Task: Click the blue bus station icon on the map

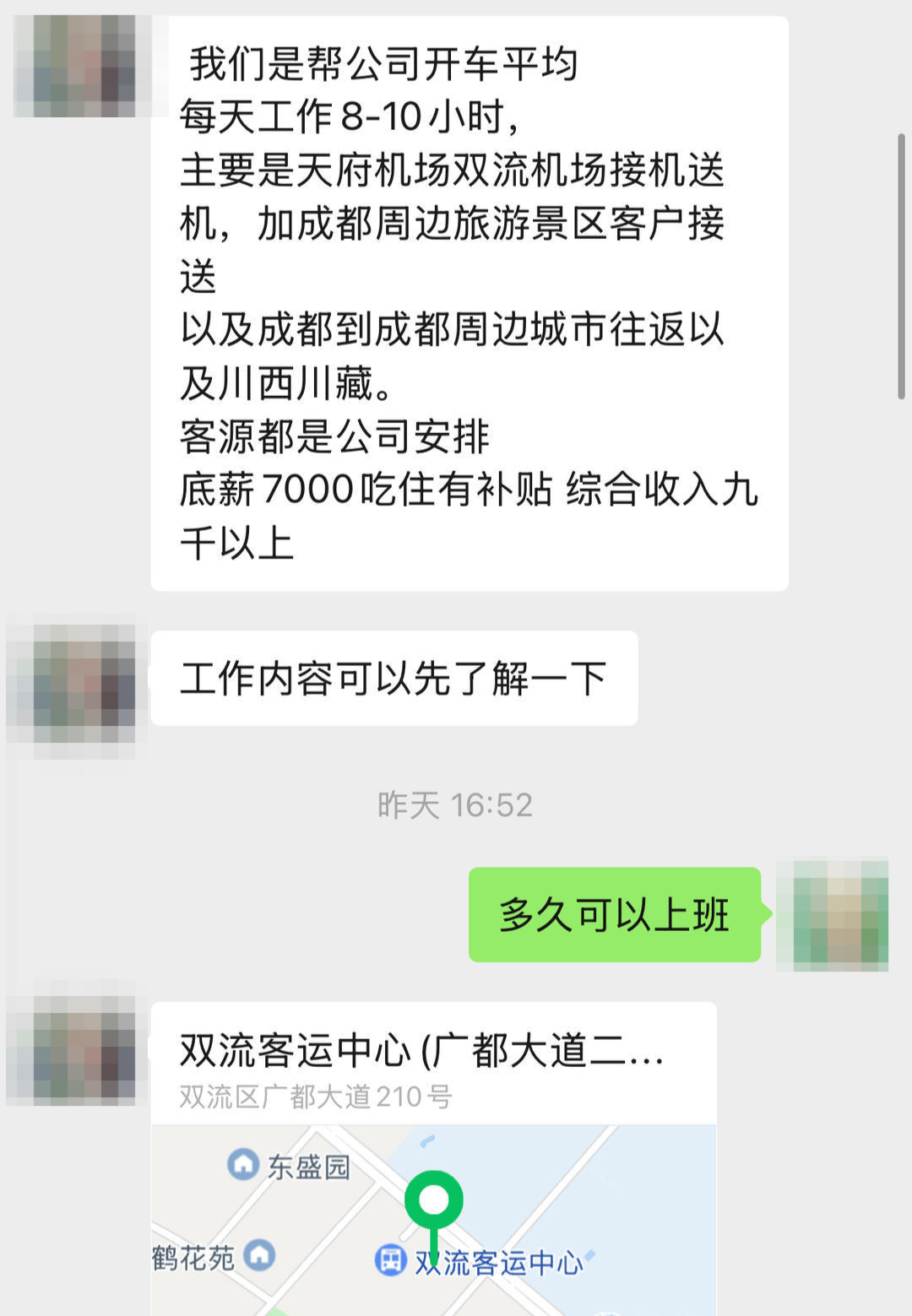Action: click(391, 1261)
